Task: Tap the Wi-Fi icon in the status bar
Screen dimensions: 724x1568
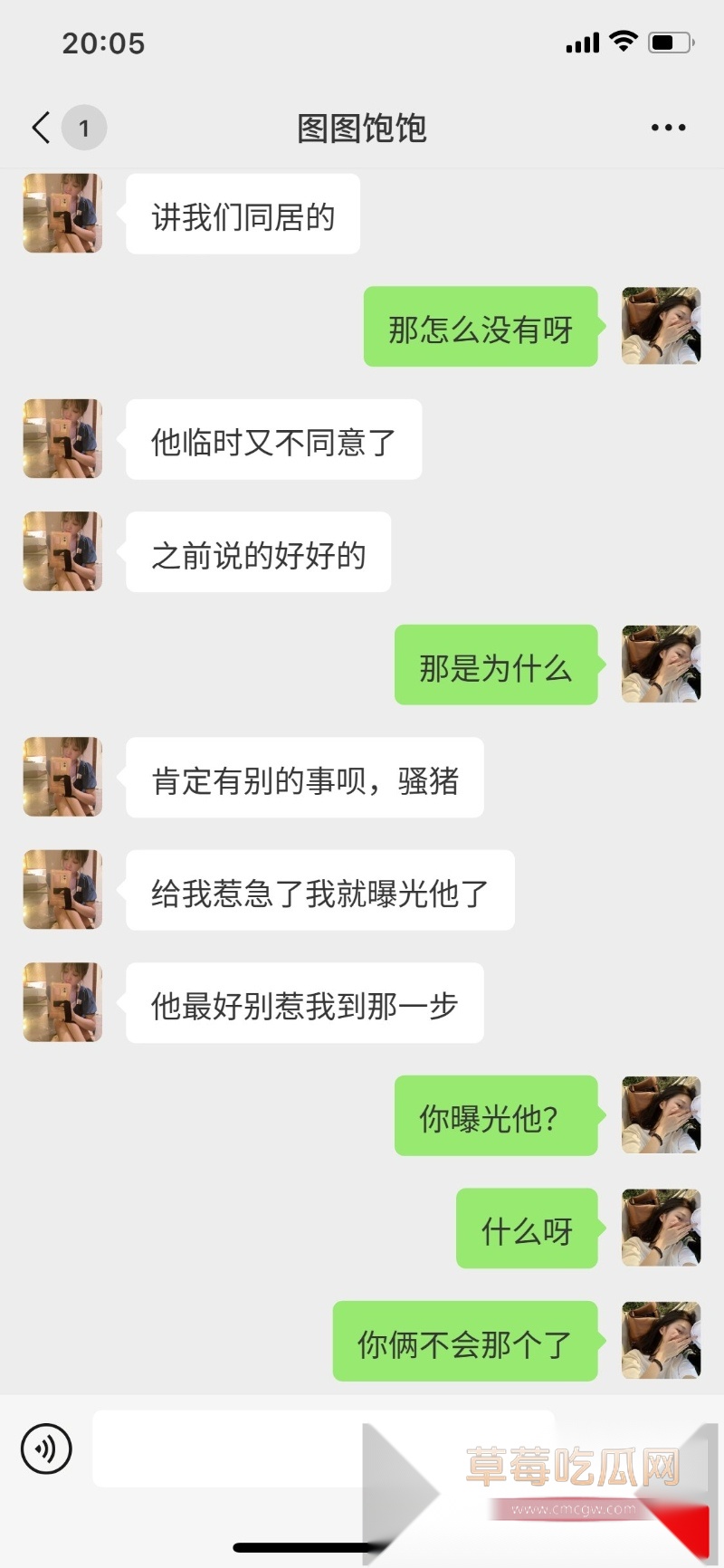Action: (621, 42)
